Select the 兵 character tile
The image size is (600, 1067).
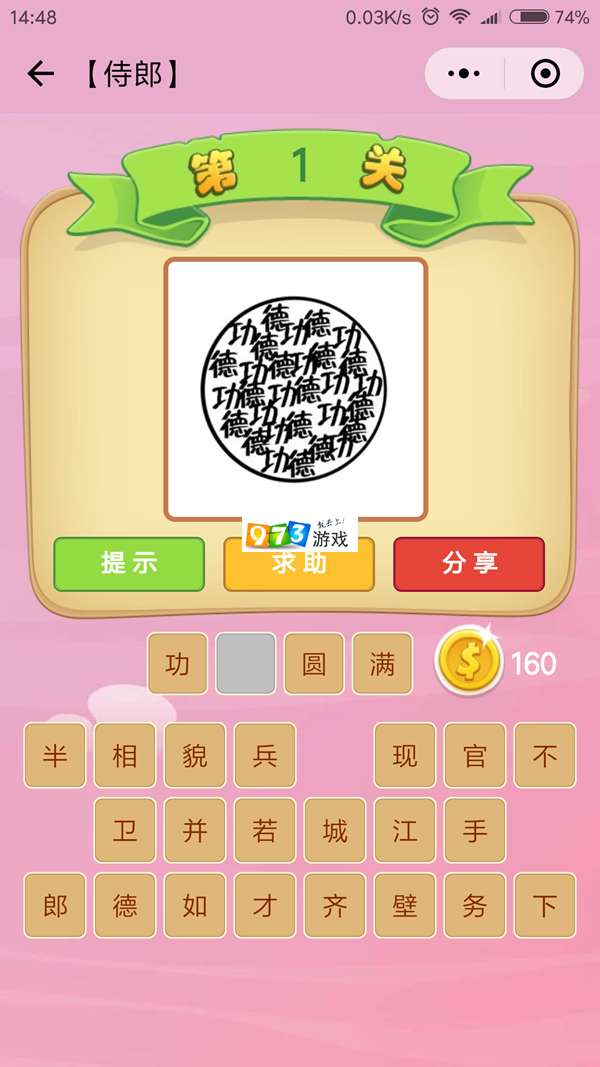coord(265,755)
